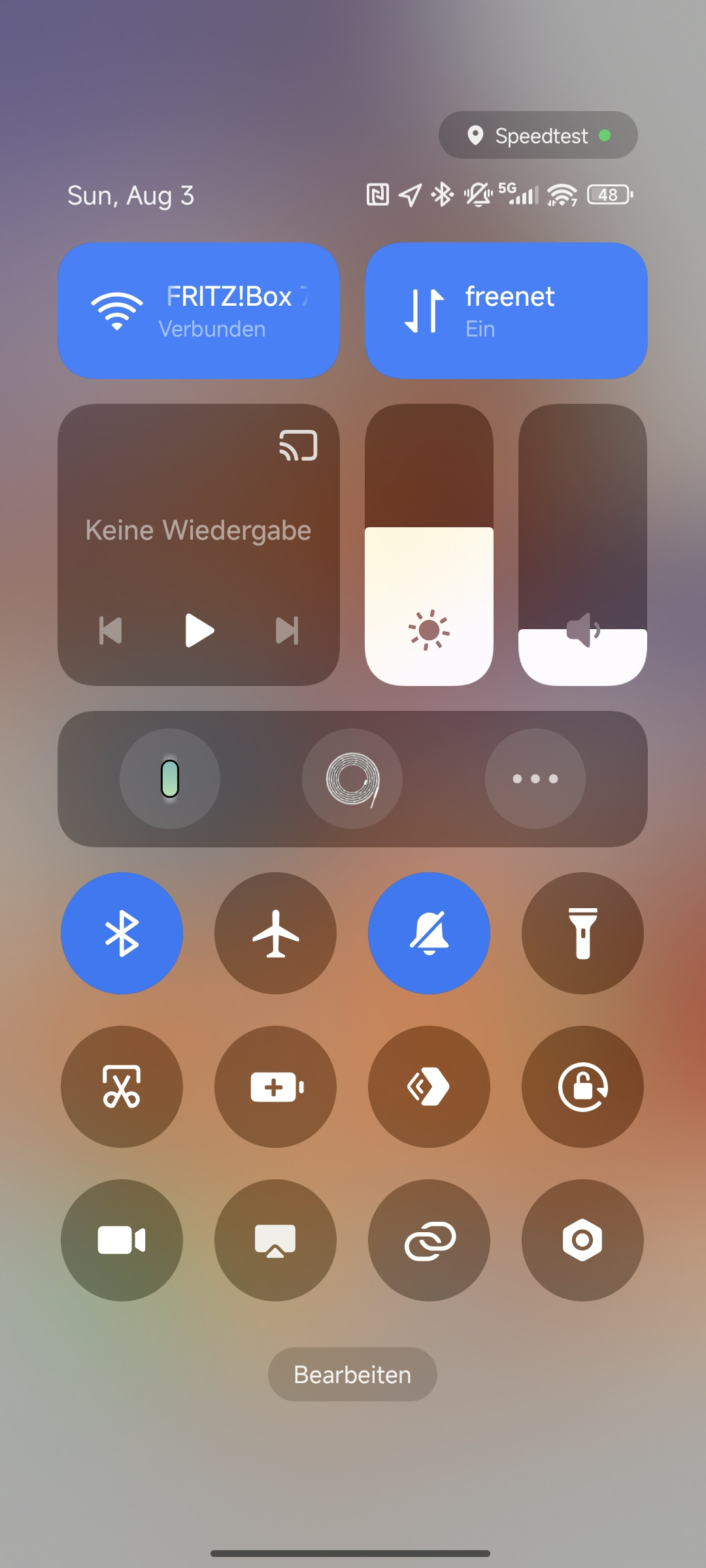Toggle the FRITZ!Box Wi-Fi tile

(x=199, y=311)
